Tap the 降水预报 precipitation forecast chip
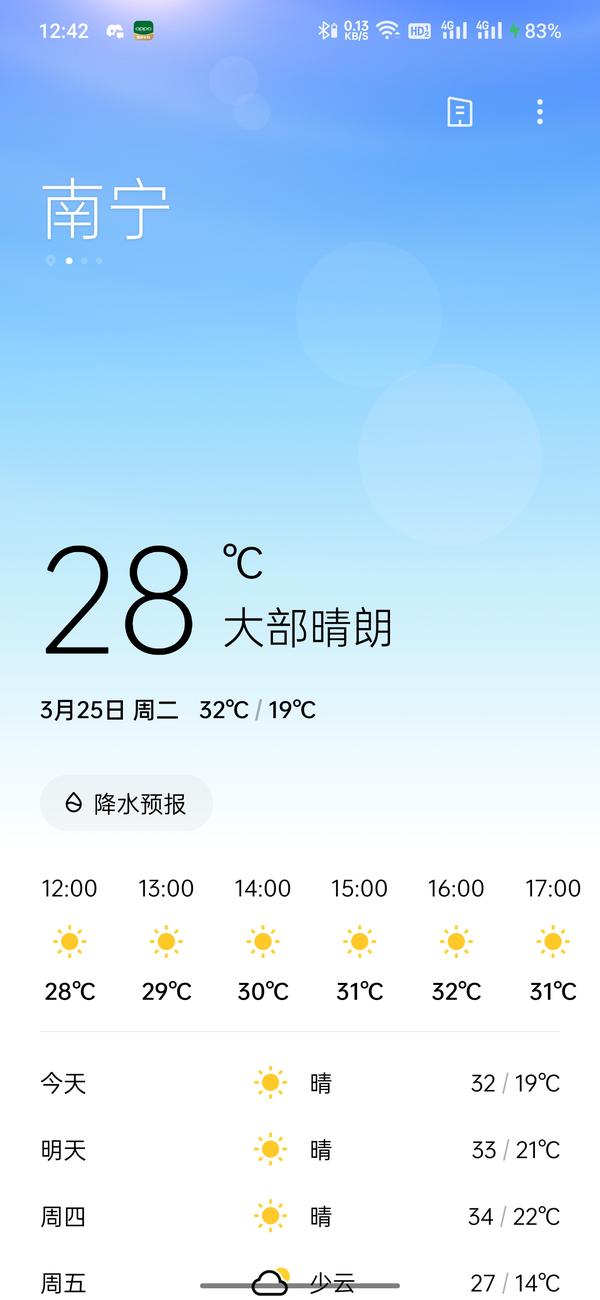This screenshot has height=1300, width=600. coord(127,803)
